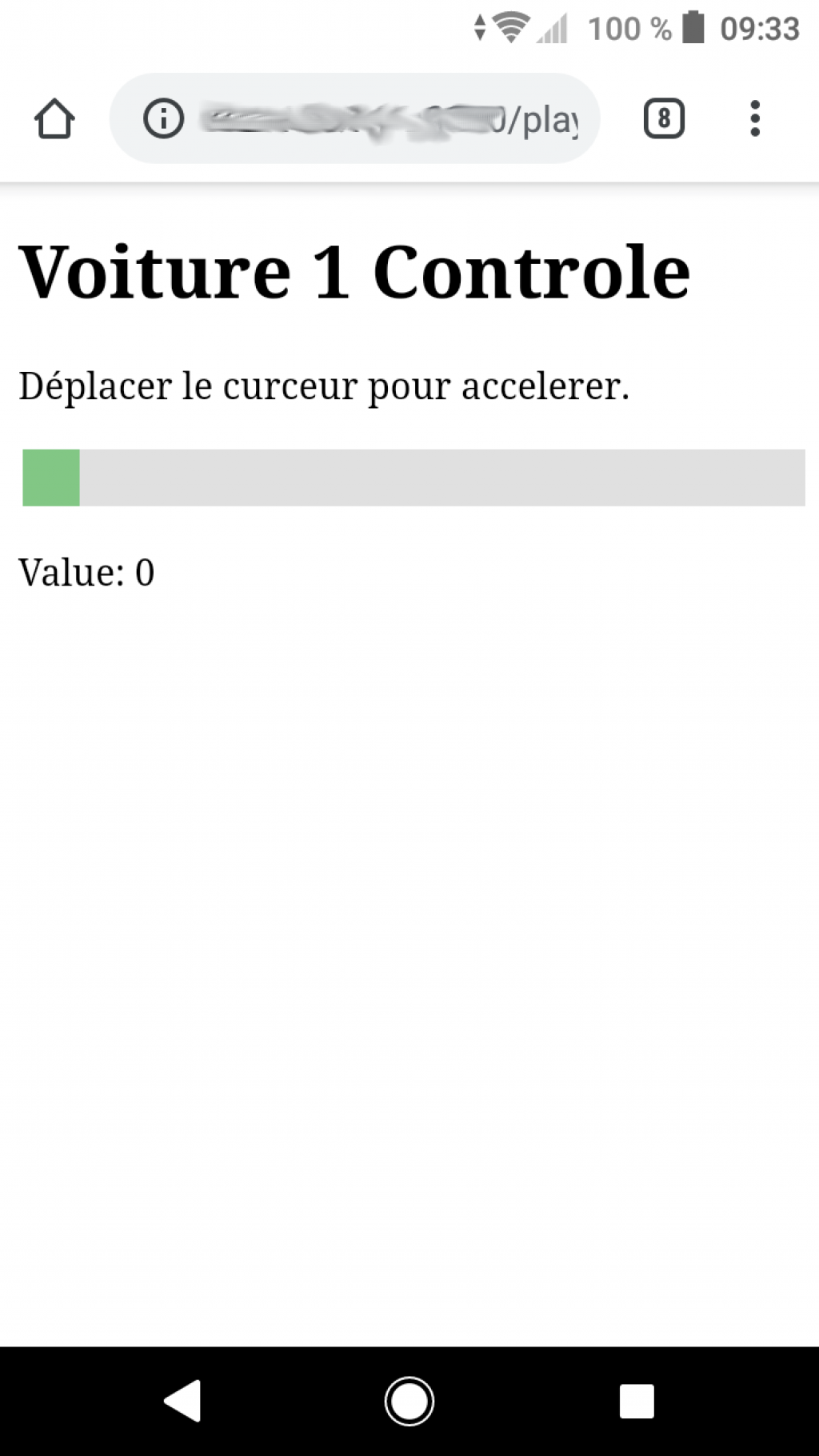Tap the green slider handle
The width and height of the screenshot is (819, 1456).
click(51, 478)
